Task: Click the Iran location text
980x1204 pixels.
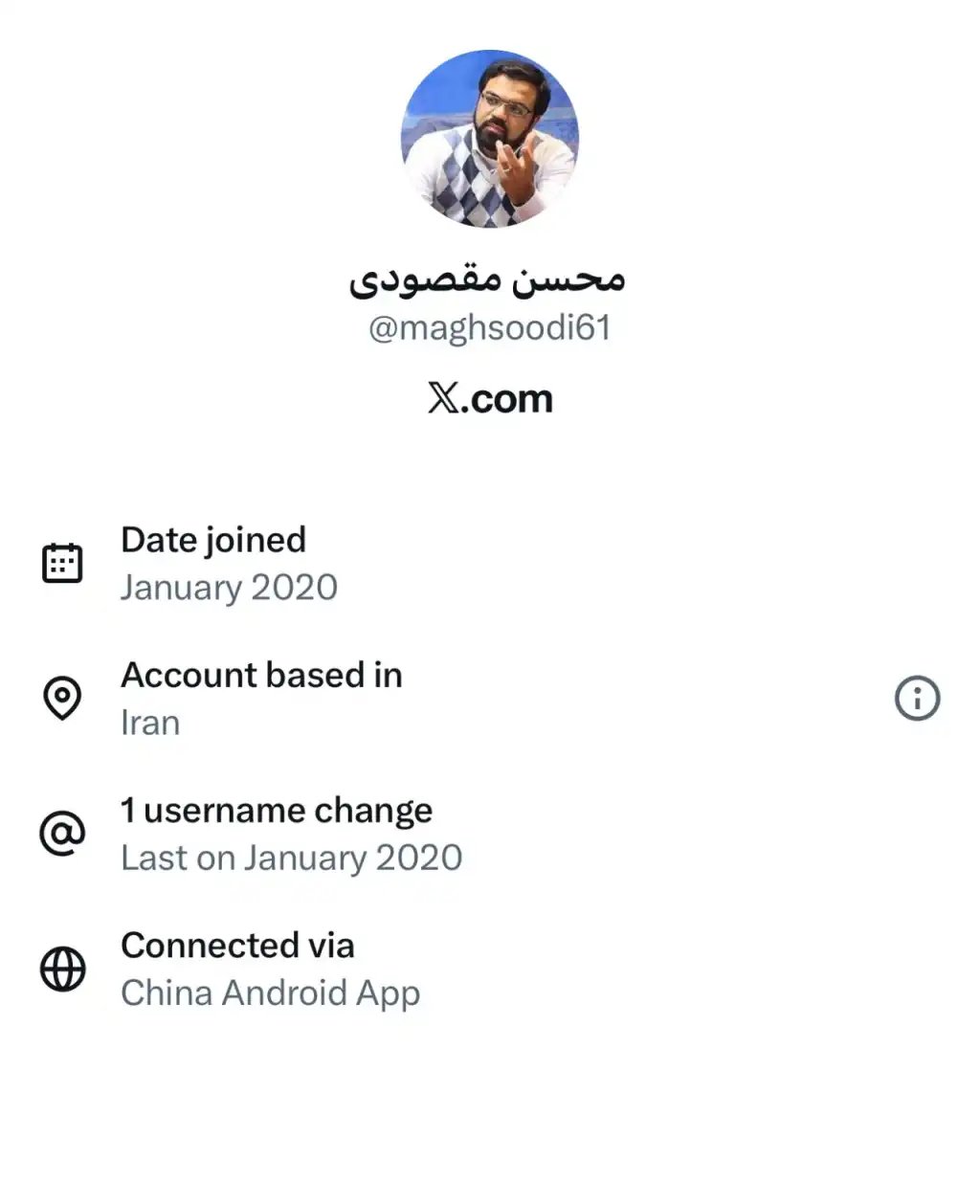Action: tap(149, 723)
